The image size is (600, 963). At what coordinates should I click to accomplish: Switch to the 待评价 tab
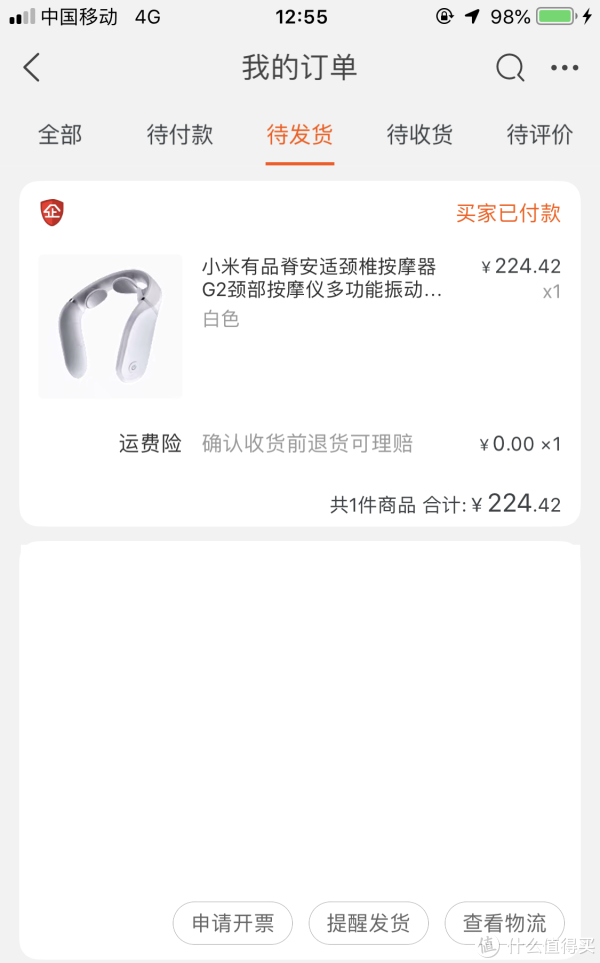(540, 135)
